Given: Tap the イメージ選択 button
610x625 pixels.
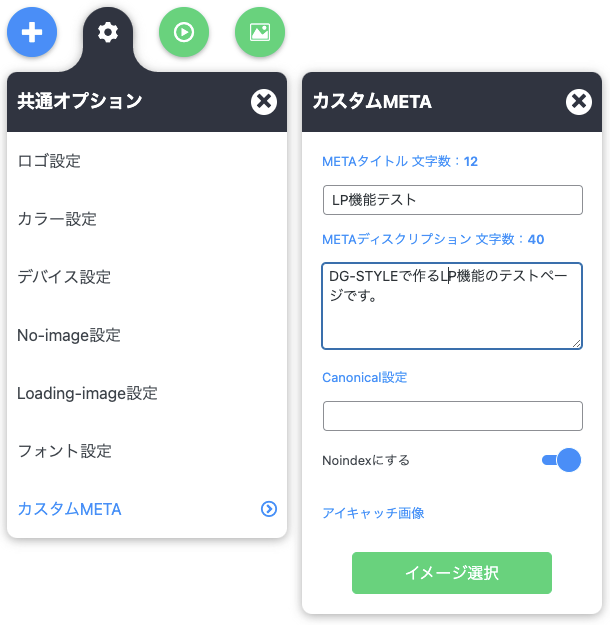Looking at the screenshot, I should (451, 573).
